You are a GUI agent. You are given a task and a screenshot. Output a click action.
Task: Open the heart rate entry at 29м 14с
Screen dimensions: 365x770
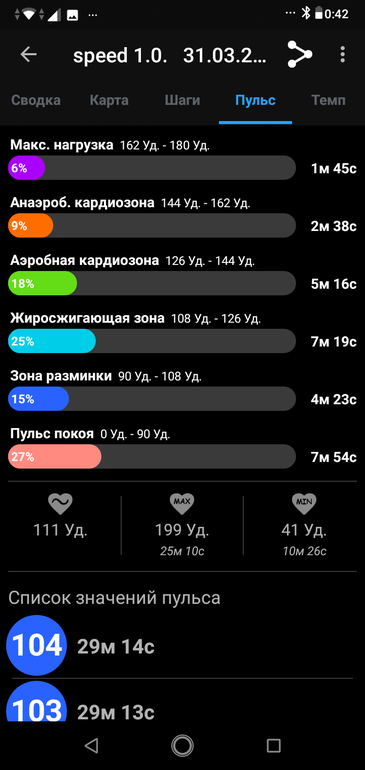180,646
